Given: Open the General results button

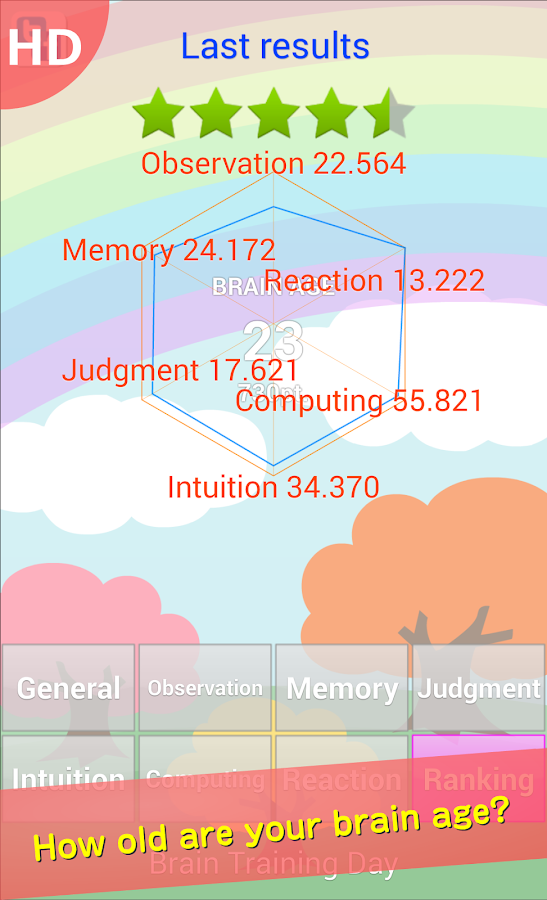Looking at the screenshot, I should [68, 688].
